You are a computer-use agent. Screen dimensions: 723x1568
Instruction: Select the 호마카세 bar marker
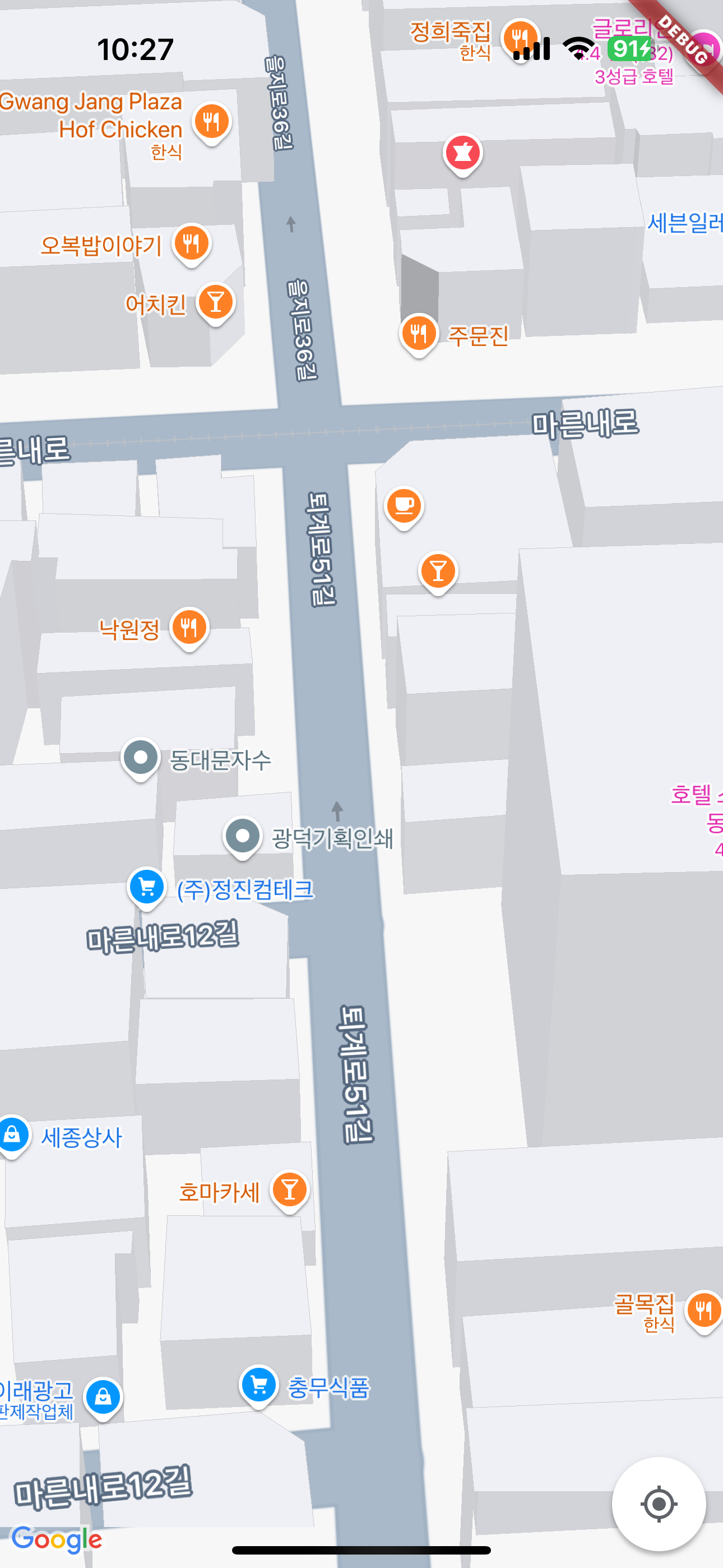pos(290,1189)
